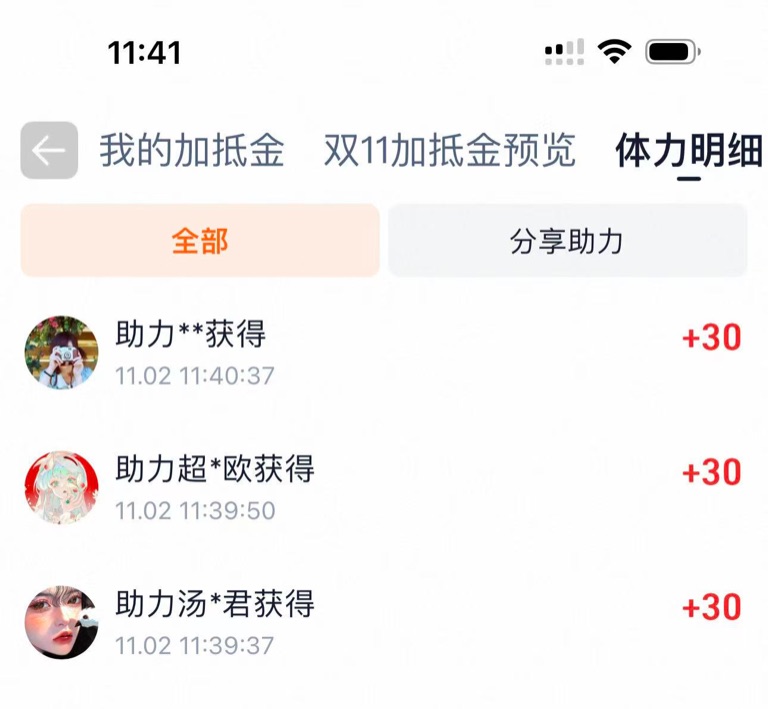Filter by 分享助力
Screen dimensions: 768x709
[567, 241]
